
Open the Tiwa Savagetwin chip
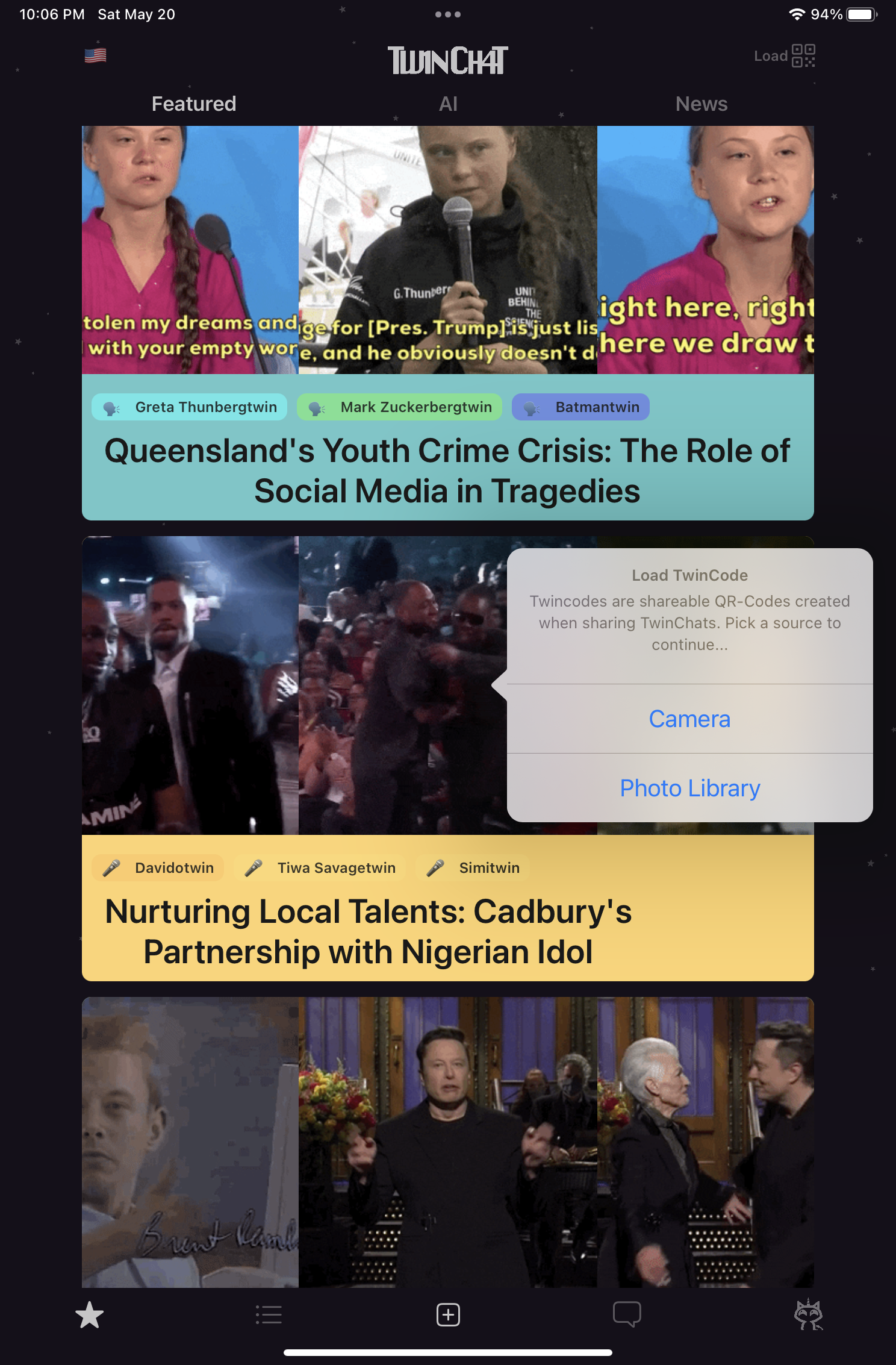(x=320, y=868)
